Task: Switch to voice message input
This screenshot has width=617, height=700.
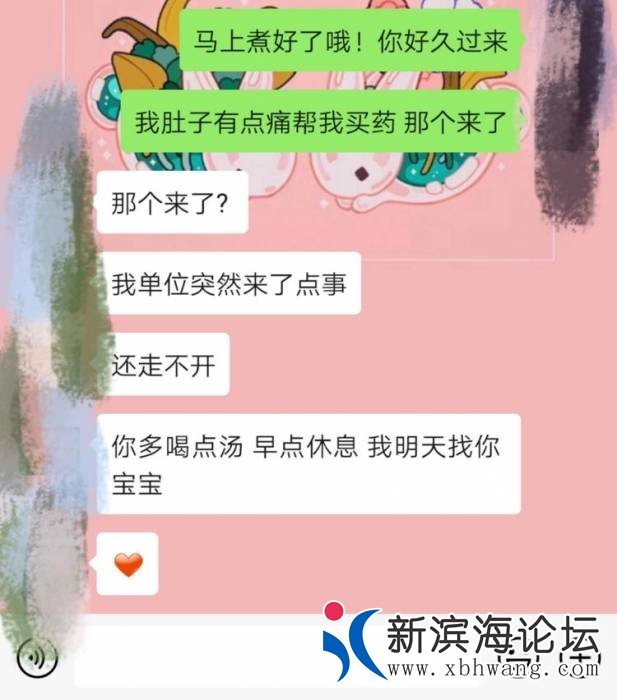Action: (x=37, y=658)
